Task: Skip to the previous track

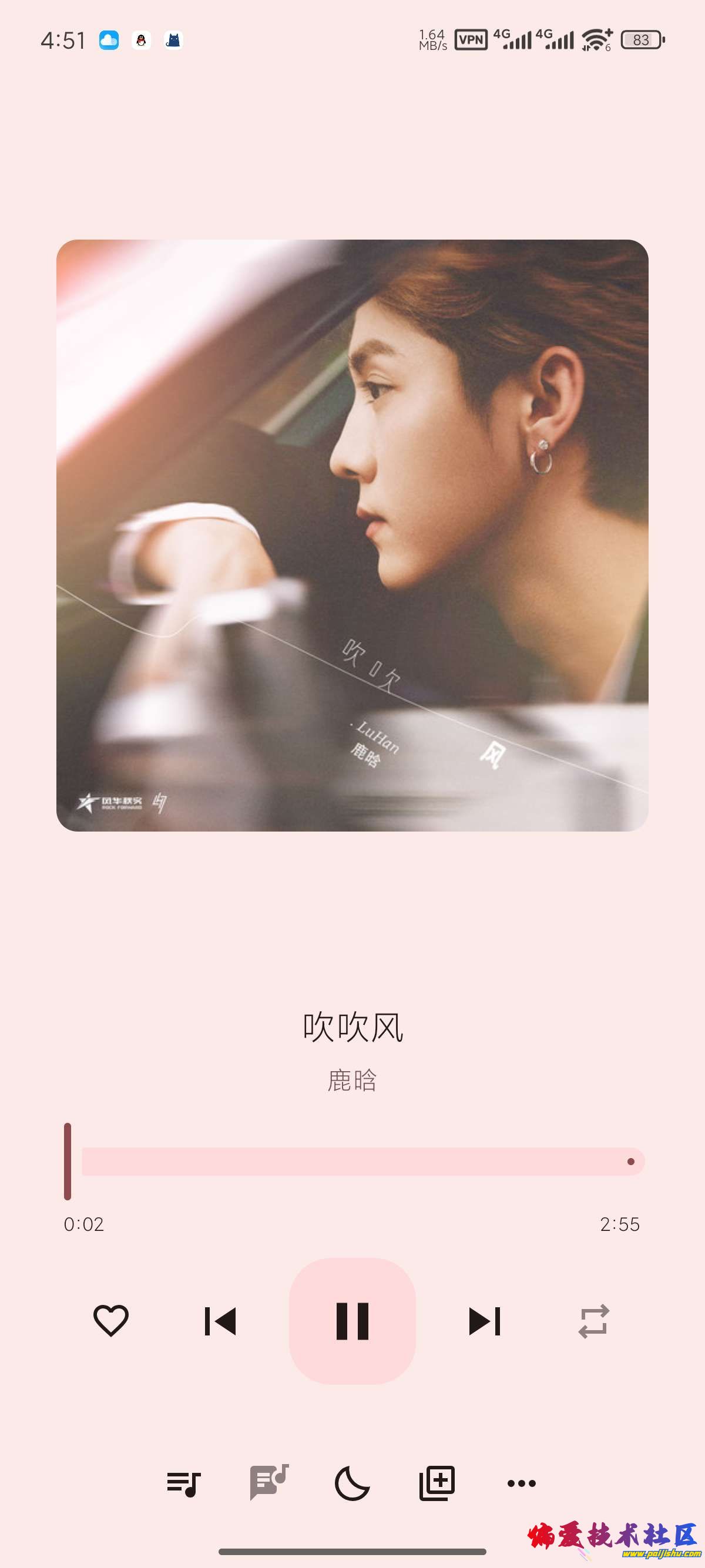Action: [x=220, y=1321]
